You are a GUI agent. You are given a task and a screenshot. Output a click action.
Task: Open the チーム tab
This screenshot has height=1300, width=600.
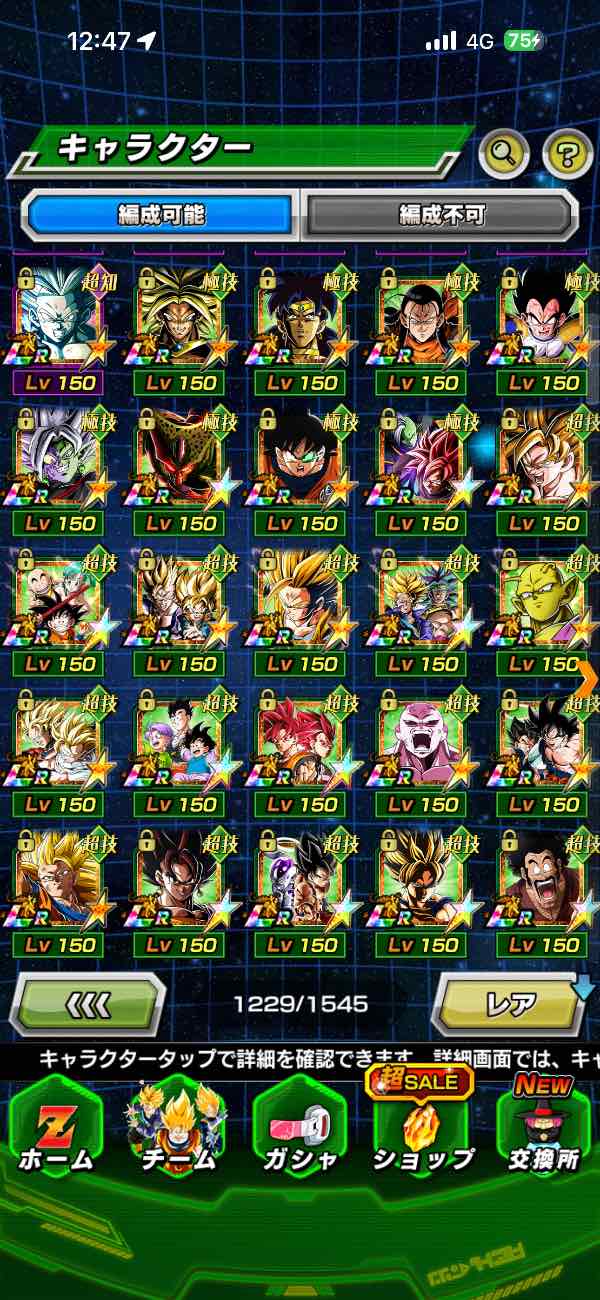[x=177, y=1128]
